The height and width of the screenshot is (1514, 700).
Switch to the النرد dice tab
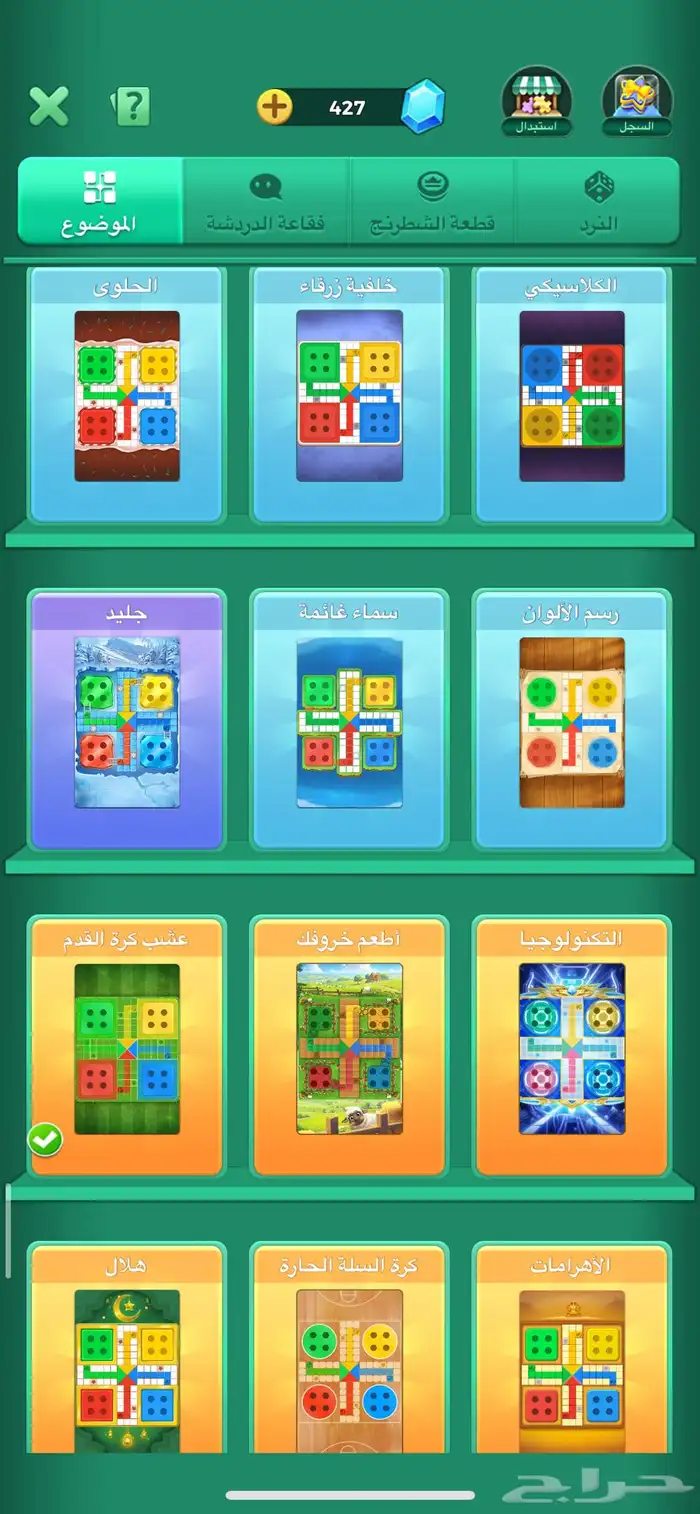(x=597, y=200)
